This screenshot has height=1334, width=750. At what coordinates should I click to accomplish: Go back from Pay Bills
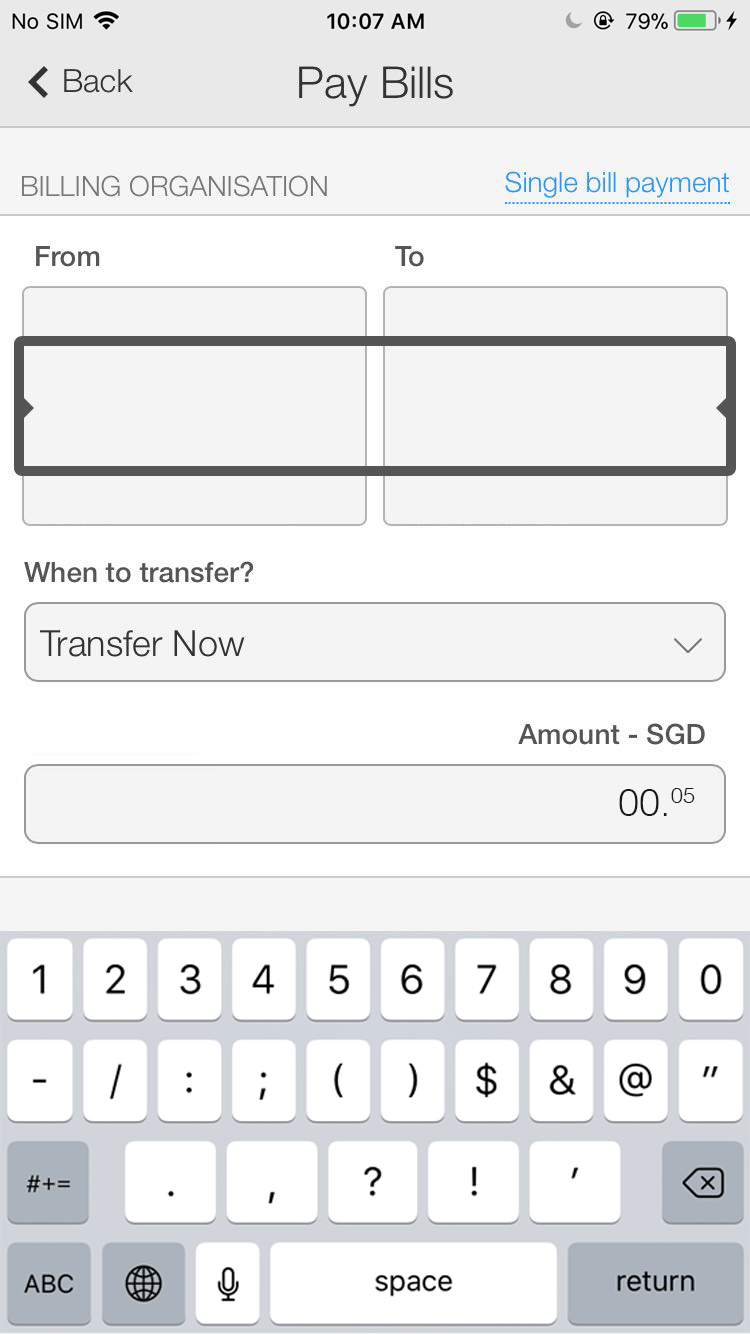(80, 82)
